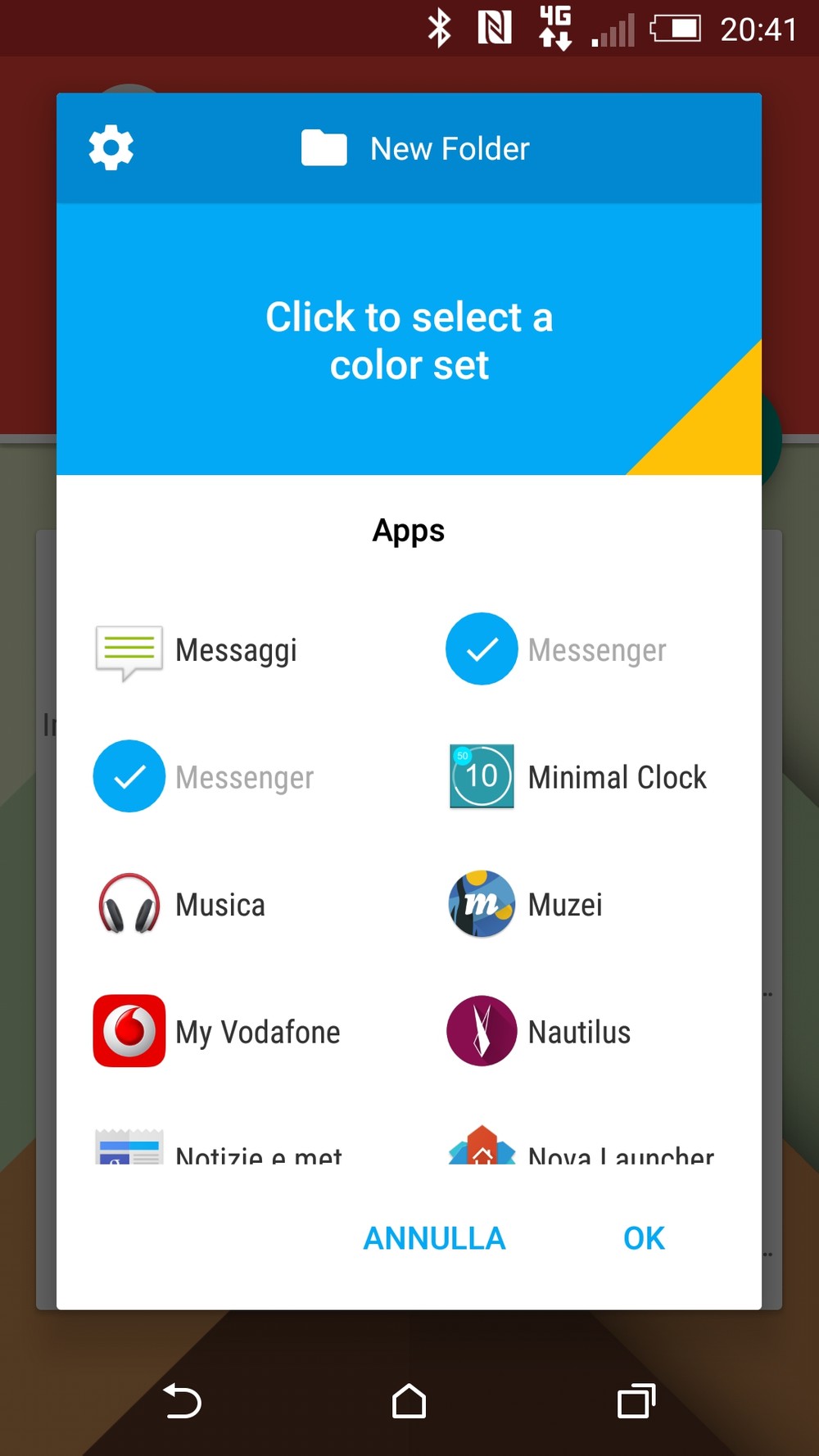Image resolution: width=819 pixels, height=1456 pixels.
Task: Edit the New Folder name
Action: 450,149
